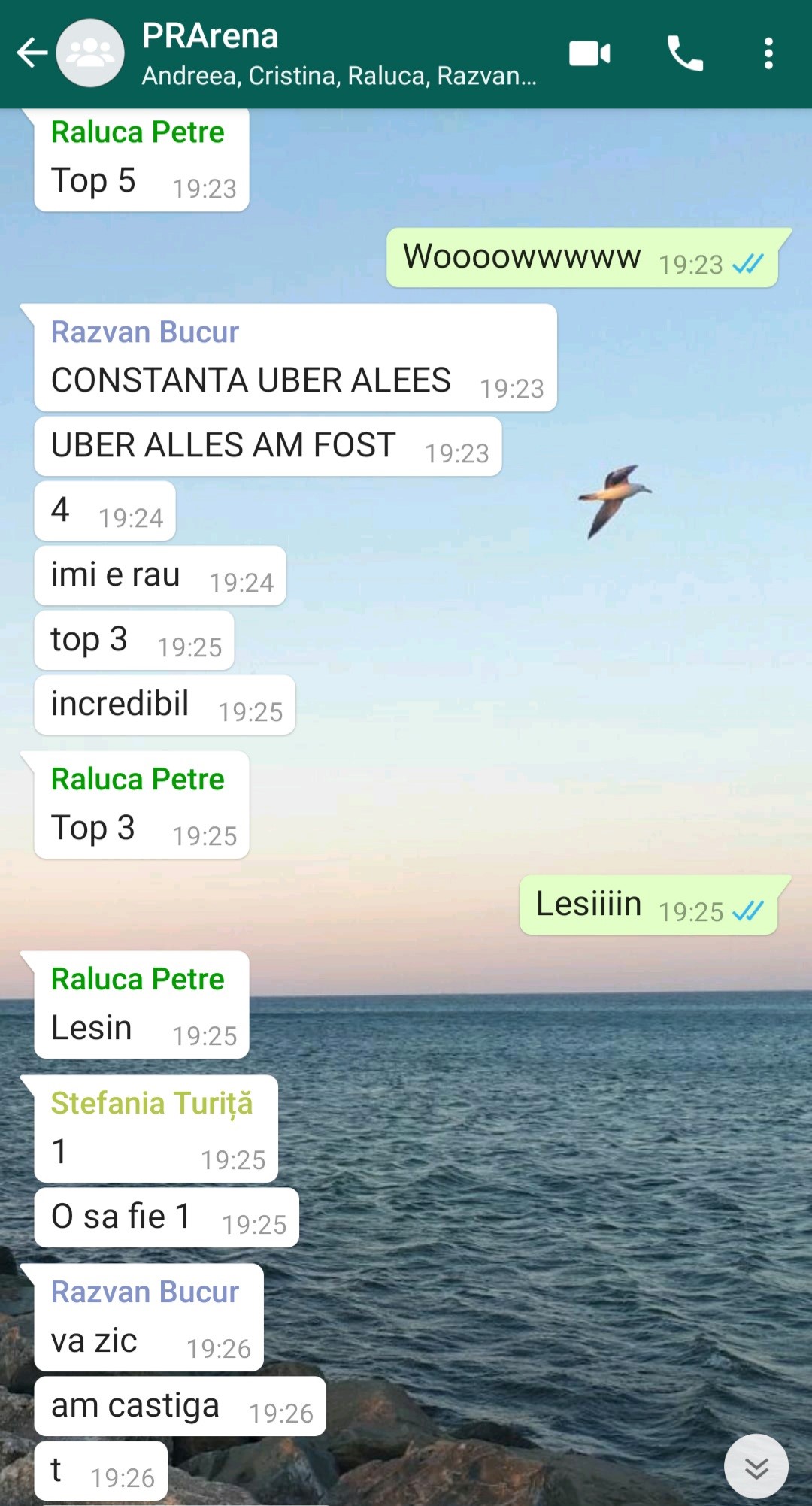Start a group voice call
Screen dimensions: 812x1506
pyautogui.click(x=684, y=54)
